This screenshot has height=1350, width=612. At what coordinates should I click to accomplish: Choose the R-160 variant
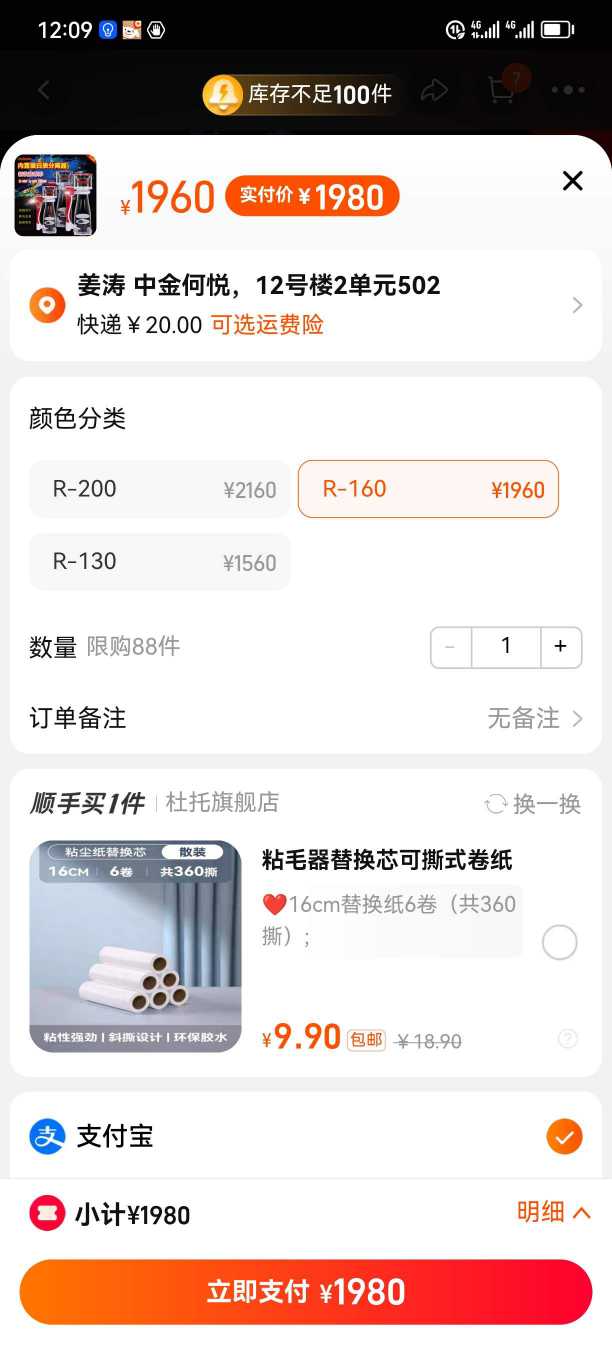coord(428,489)
